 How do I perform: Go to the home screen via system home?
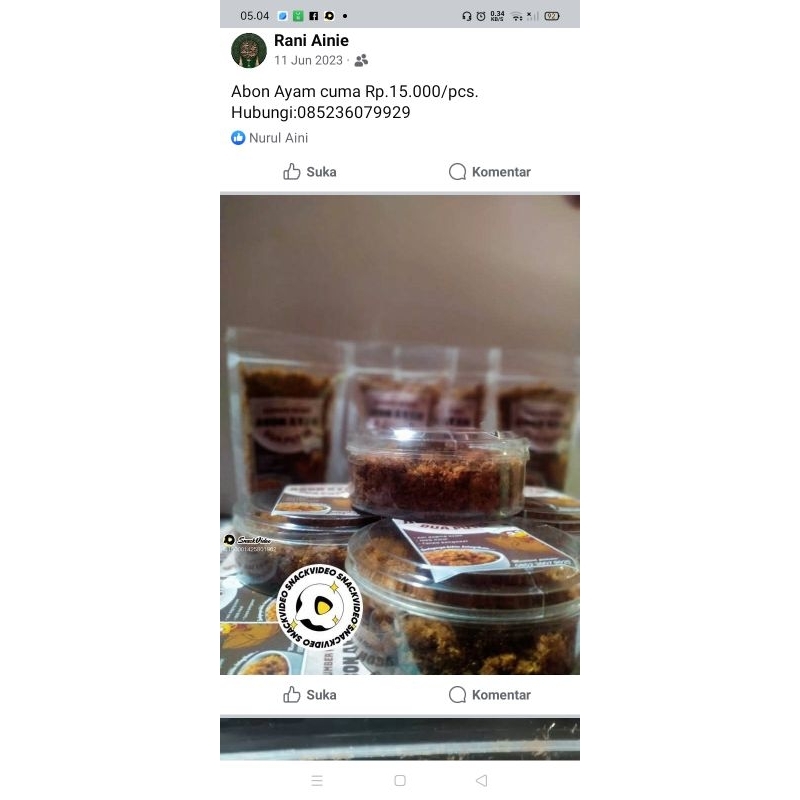click(400, 781)
